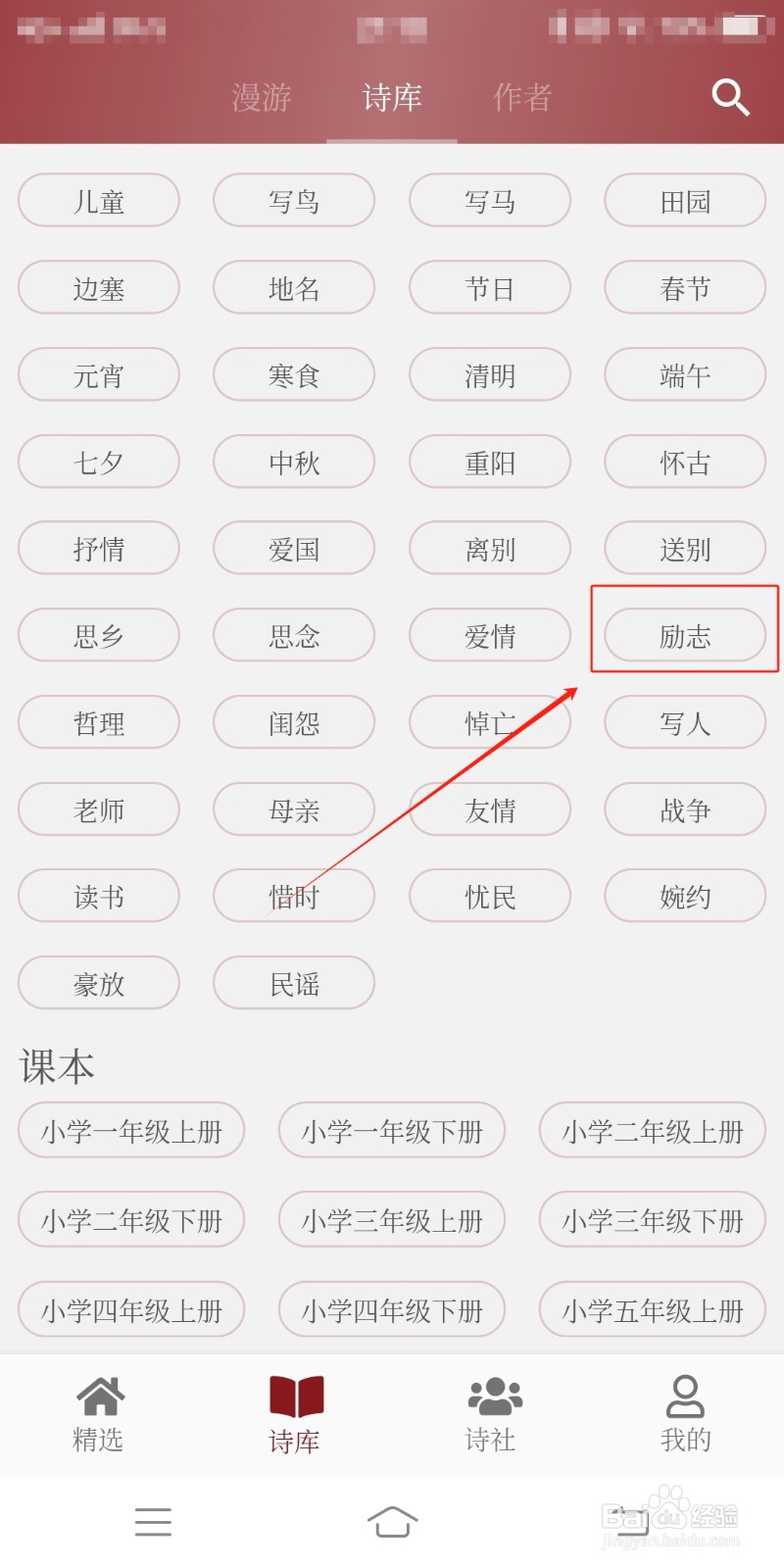
Task: Open the 儿童 poetry category
Action: (x=98, y=200)
